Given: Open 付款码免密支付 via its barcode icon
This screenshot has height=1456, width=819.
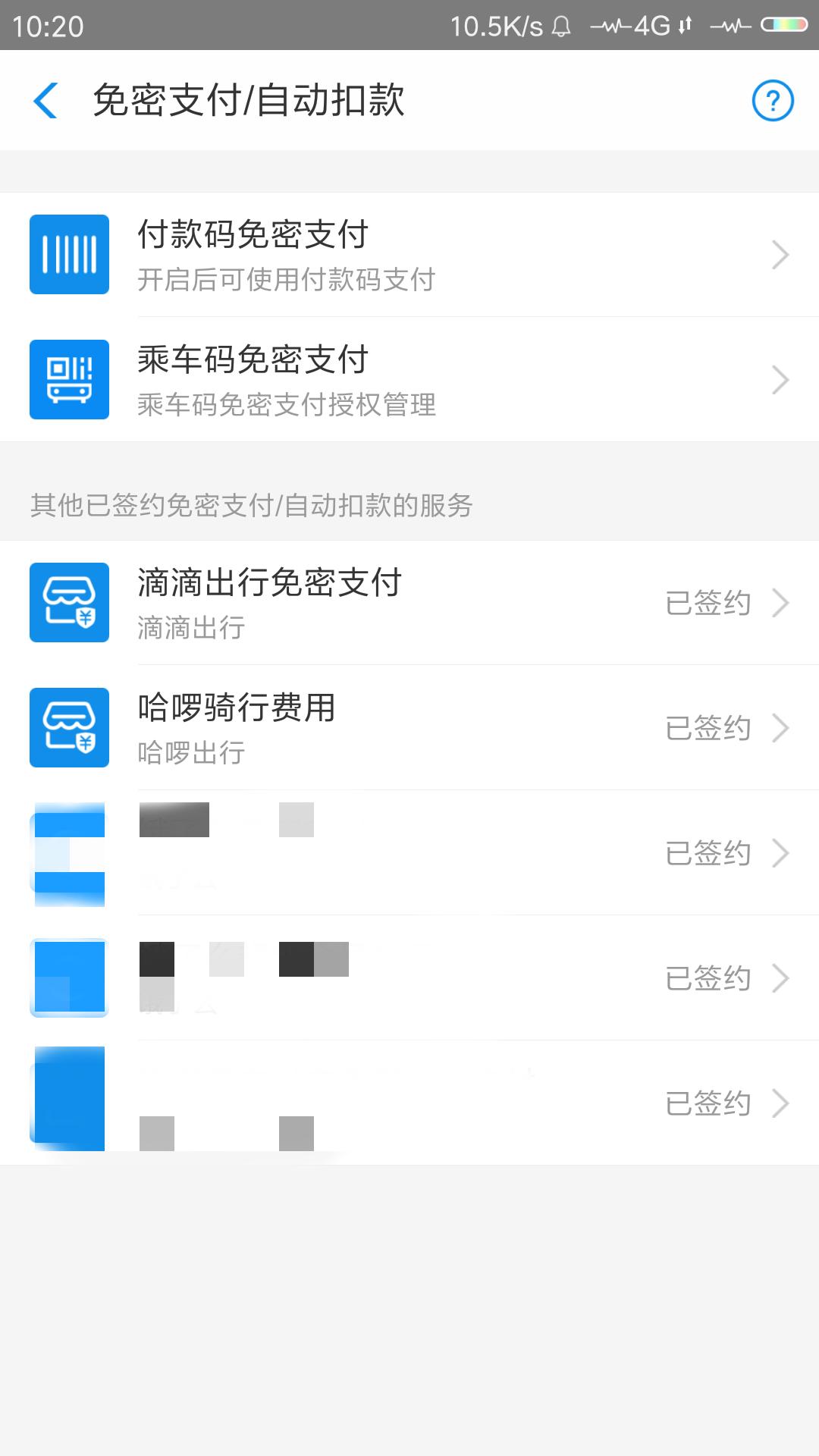Looking at the screenshot, I should pos(69,254).
